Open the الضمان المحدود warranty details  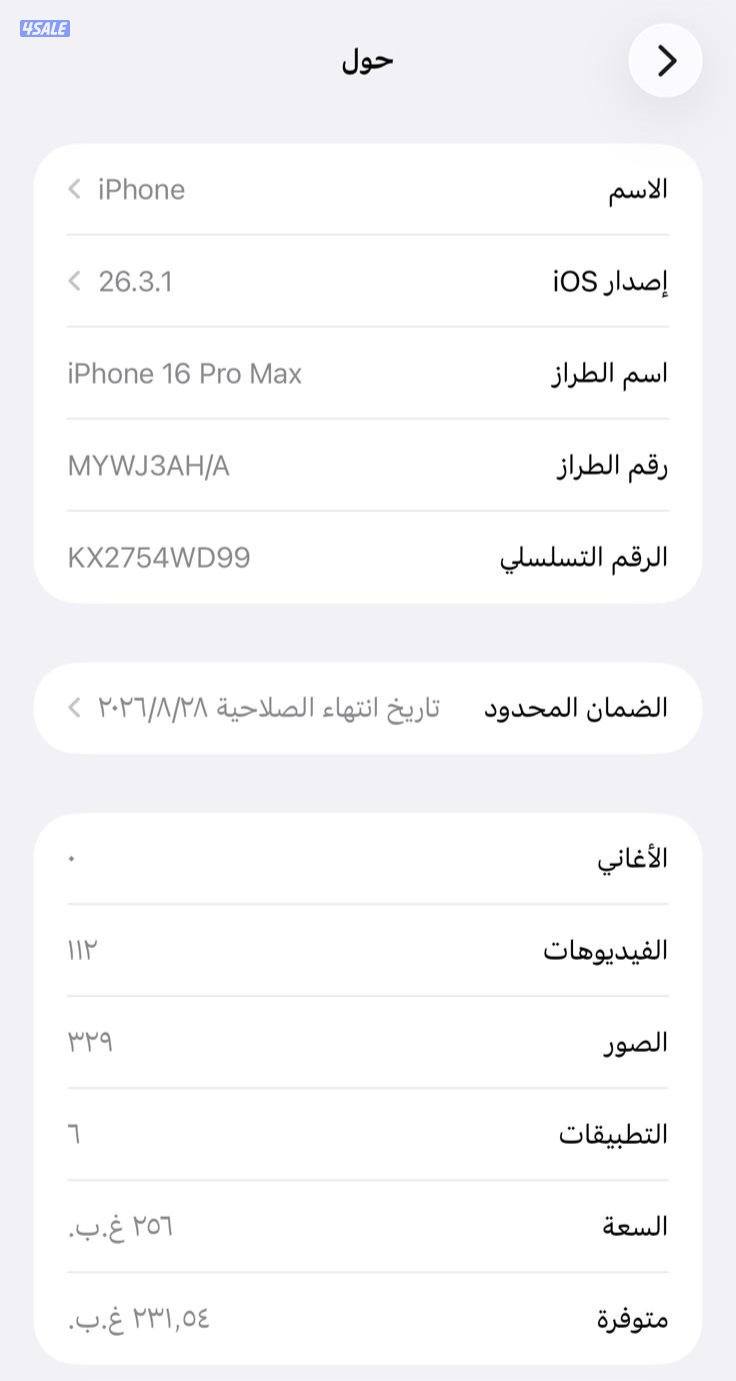pos(368,707)
